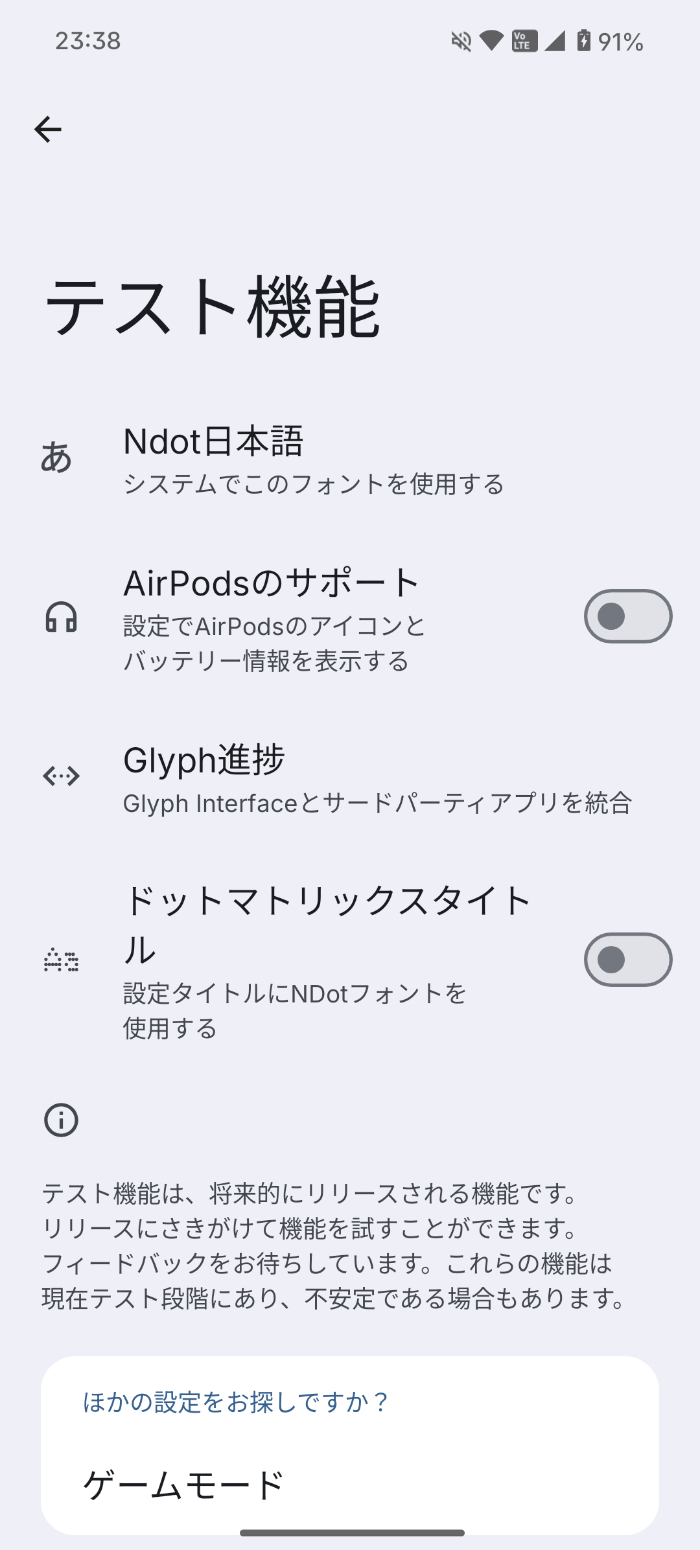Open the Ndot日本語 font setting
This screenshot has height=1550, width=700.
(x=350, y=459)
